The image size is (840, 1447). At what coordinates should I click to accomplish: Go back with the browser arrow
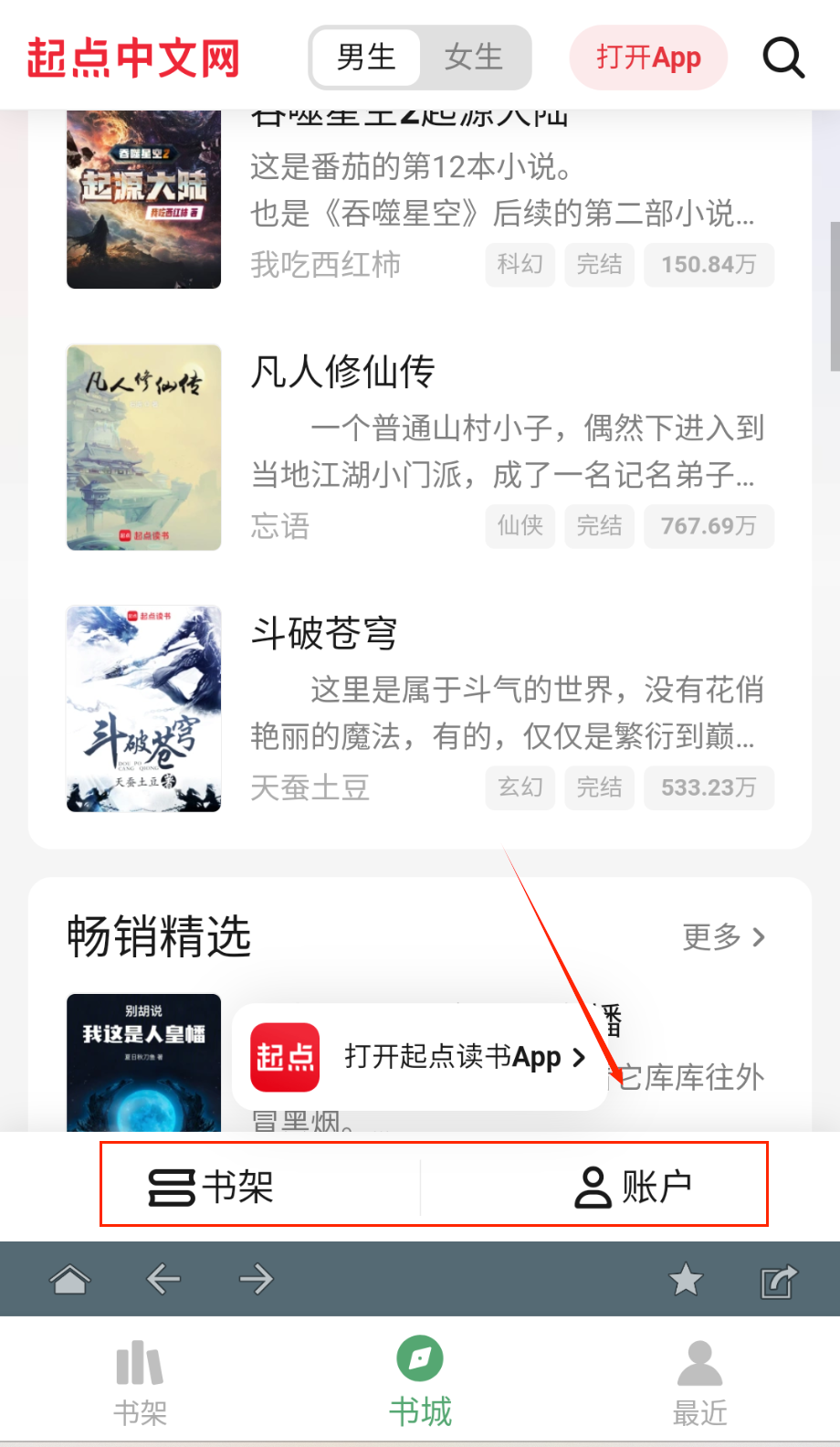coord(163,1279)
